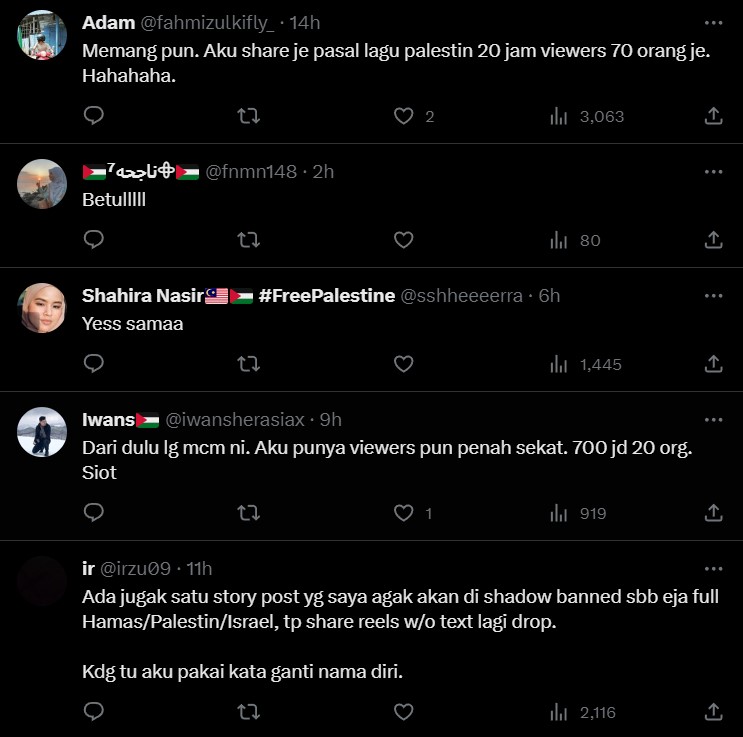Open @fnmn148's profile picture
This screenshot has width=743, height=737.
[x=42, y=183]
